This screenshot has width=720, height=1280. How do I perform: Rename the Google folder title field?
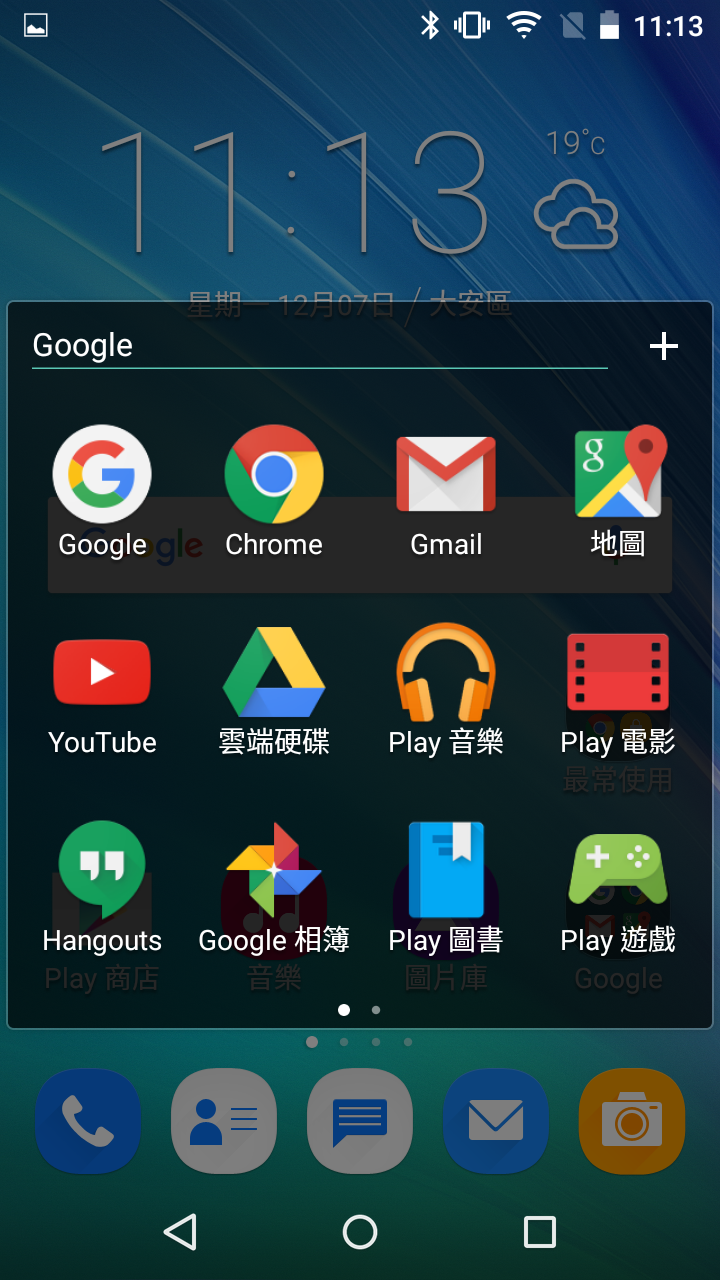tap(318, 346)
